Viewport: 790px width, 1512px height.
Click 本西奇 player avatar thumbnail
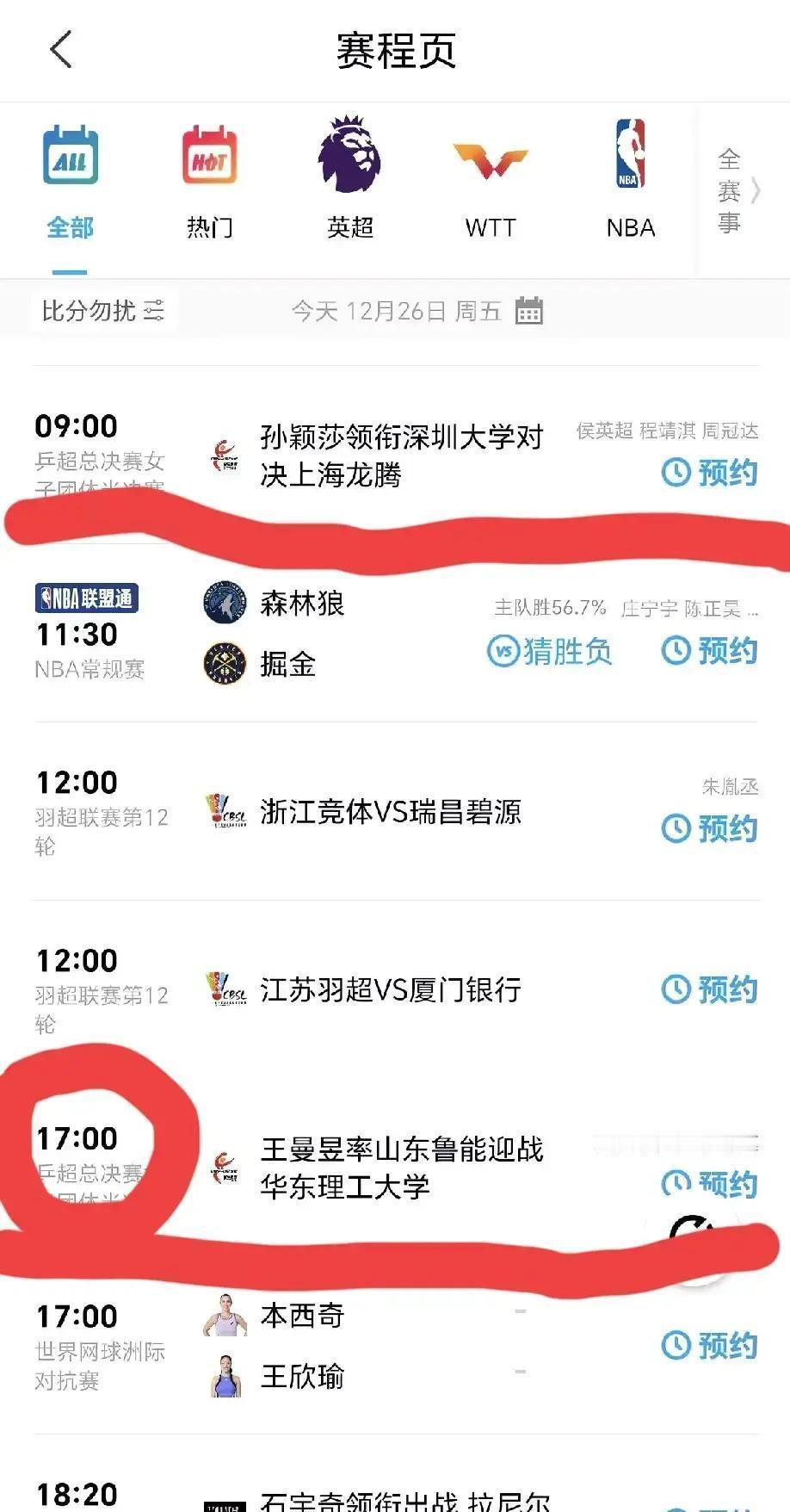point(224,1314)
